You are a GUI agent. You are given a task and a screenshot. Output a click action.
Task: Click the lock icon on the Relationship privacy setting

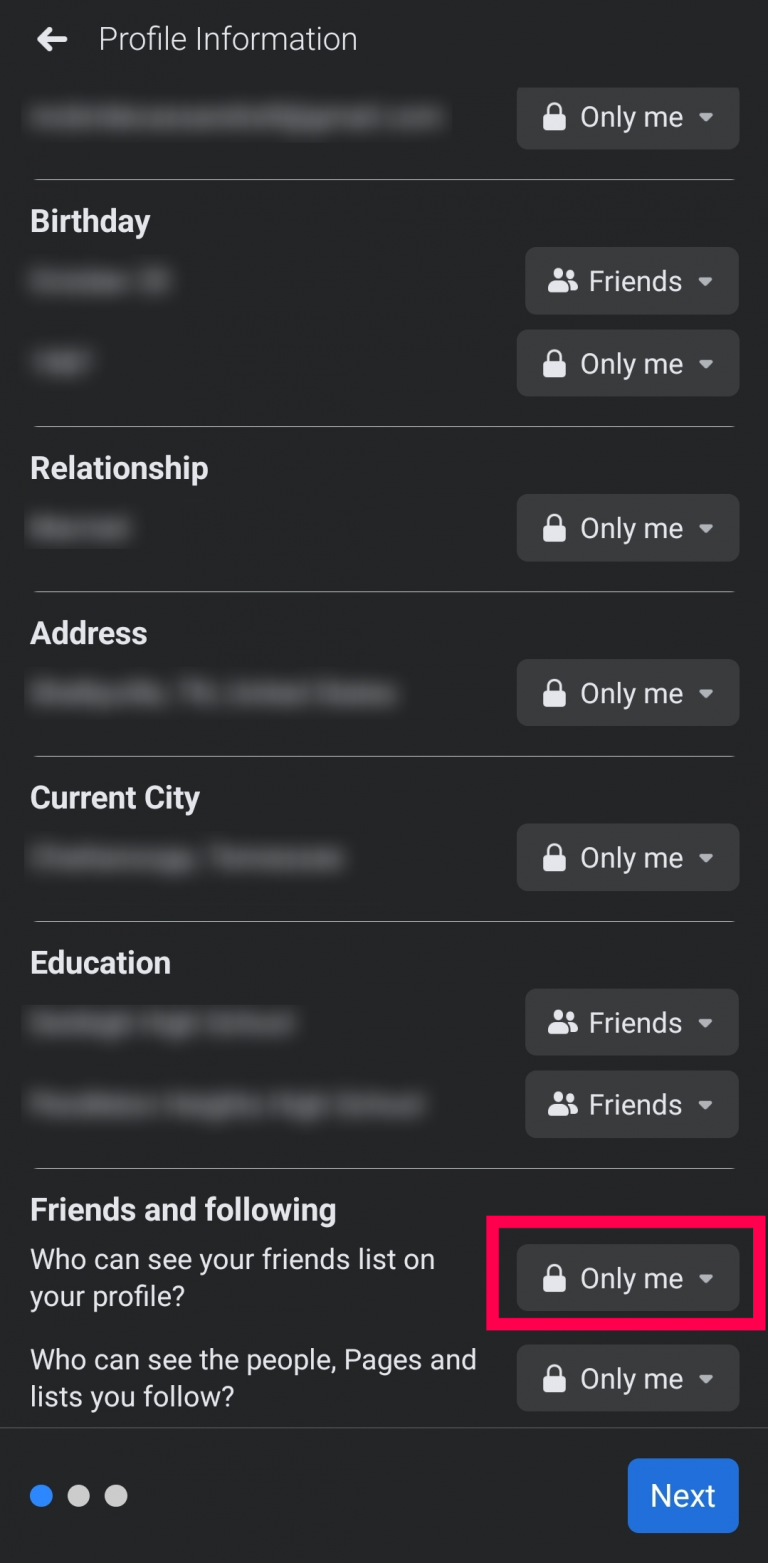(556, 528)
